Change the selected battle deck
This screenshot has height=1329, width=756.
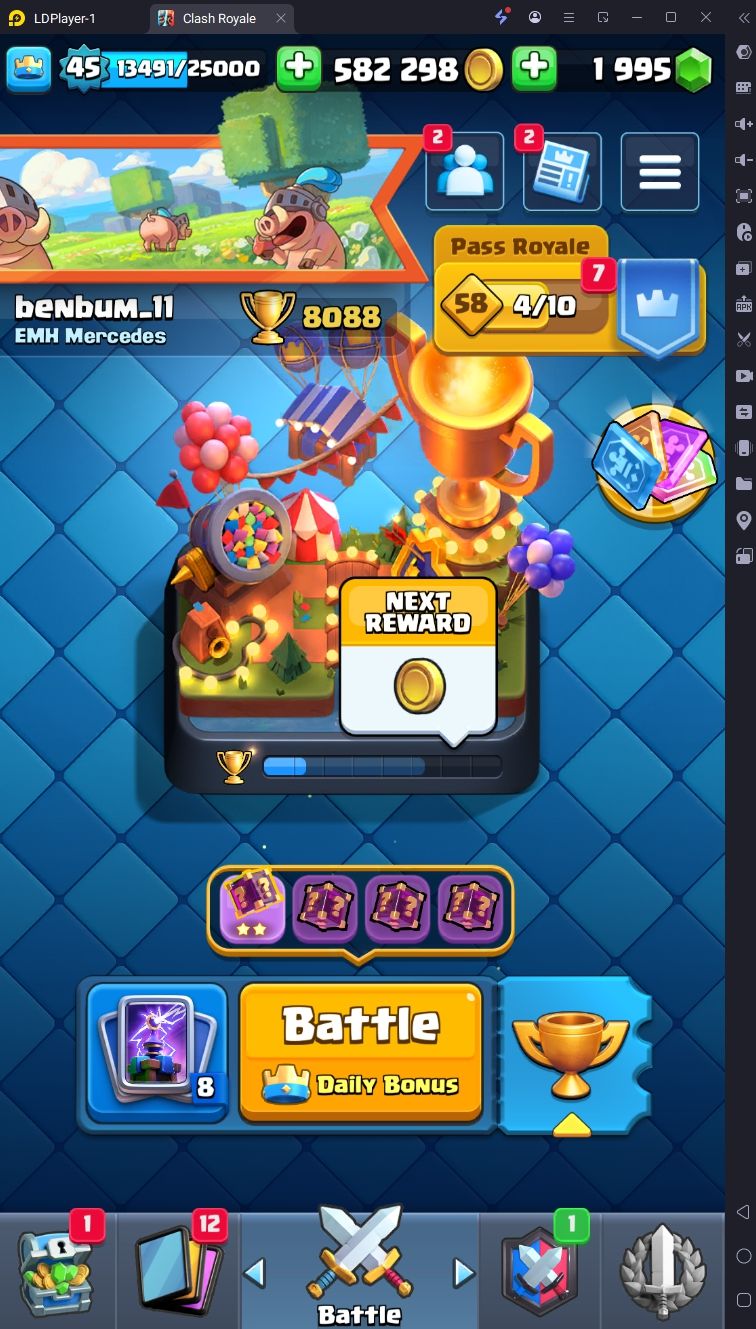click(157, 1052)
